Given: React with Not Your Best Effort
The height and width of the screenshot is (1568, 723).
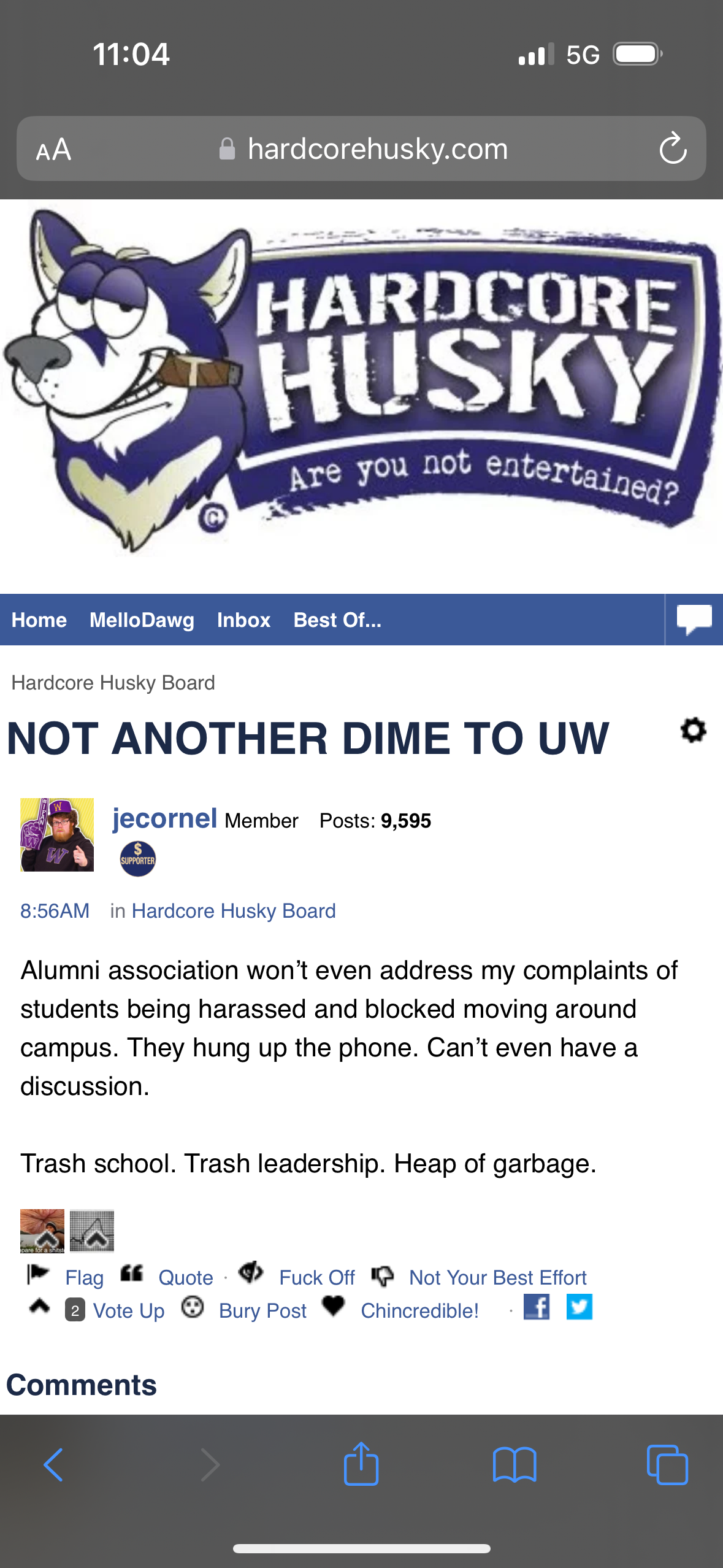Looking at the screenshot, I should (x=497, y=1277).
